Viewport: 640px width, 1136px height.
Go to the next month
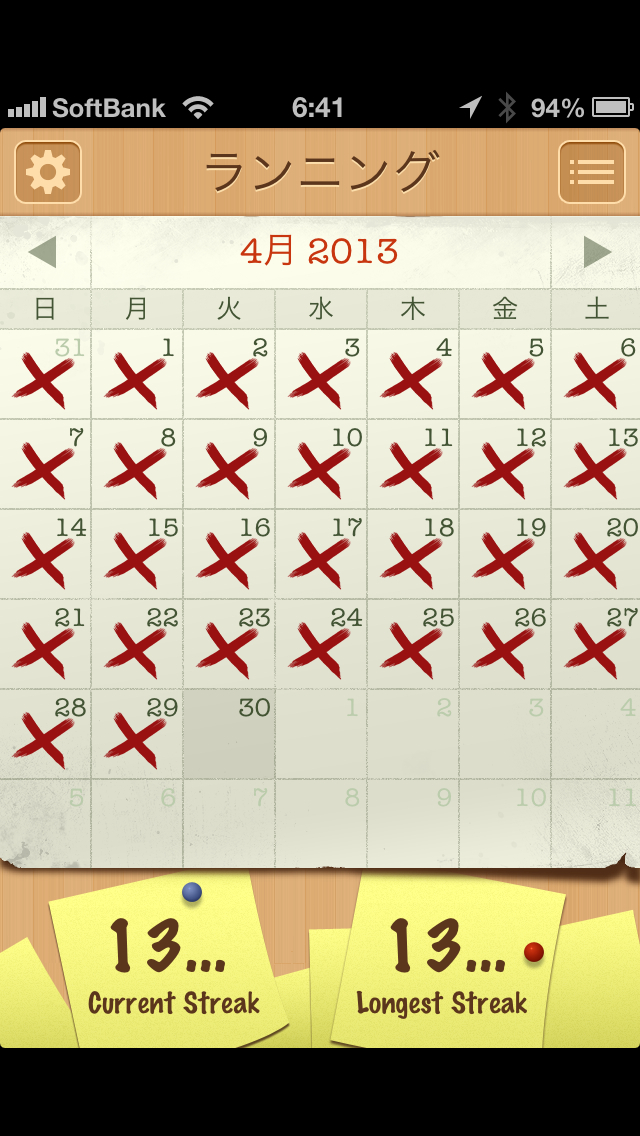596,252
